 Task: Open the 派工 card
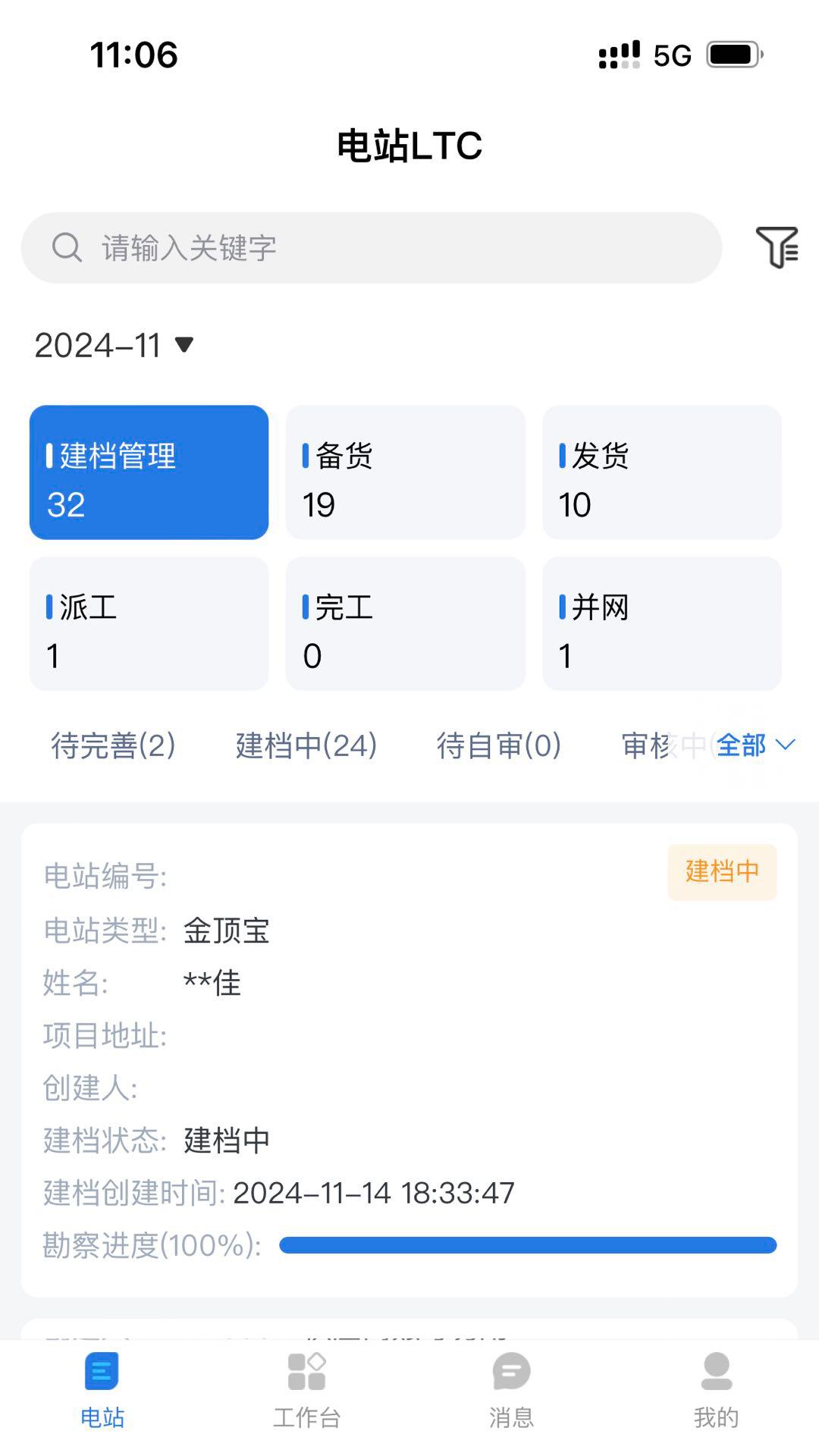tap(149, 623)
